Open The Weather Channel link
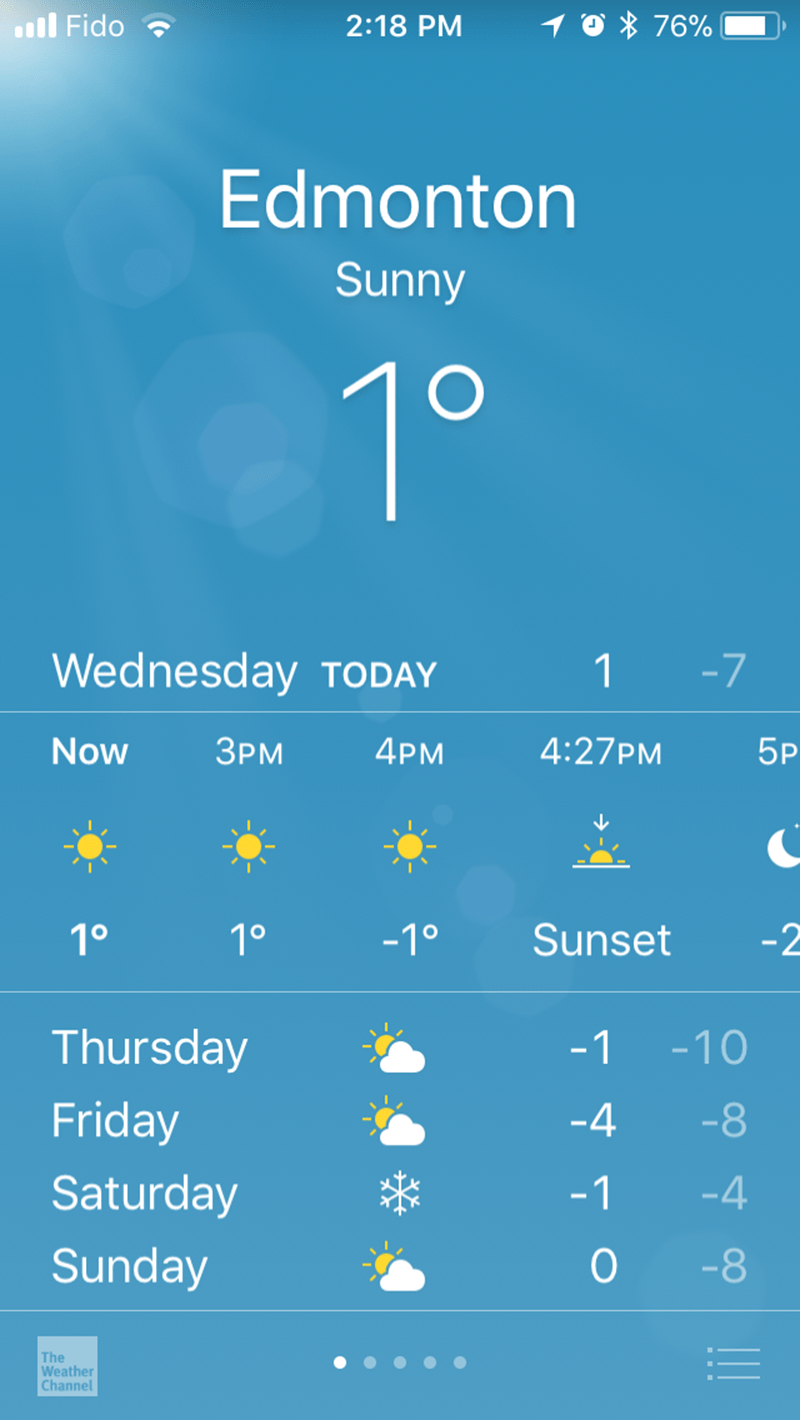Viewport: 800px width, 1420px height. point(67,1365)
